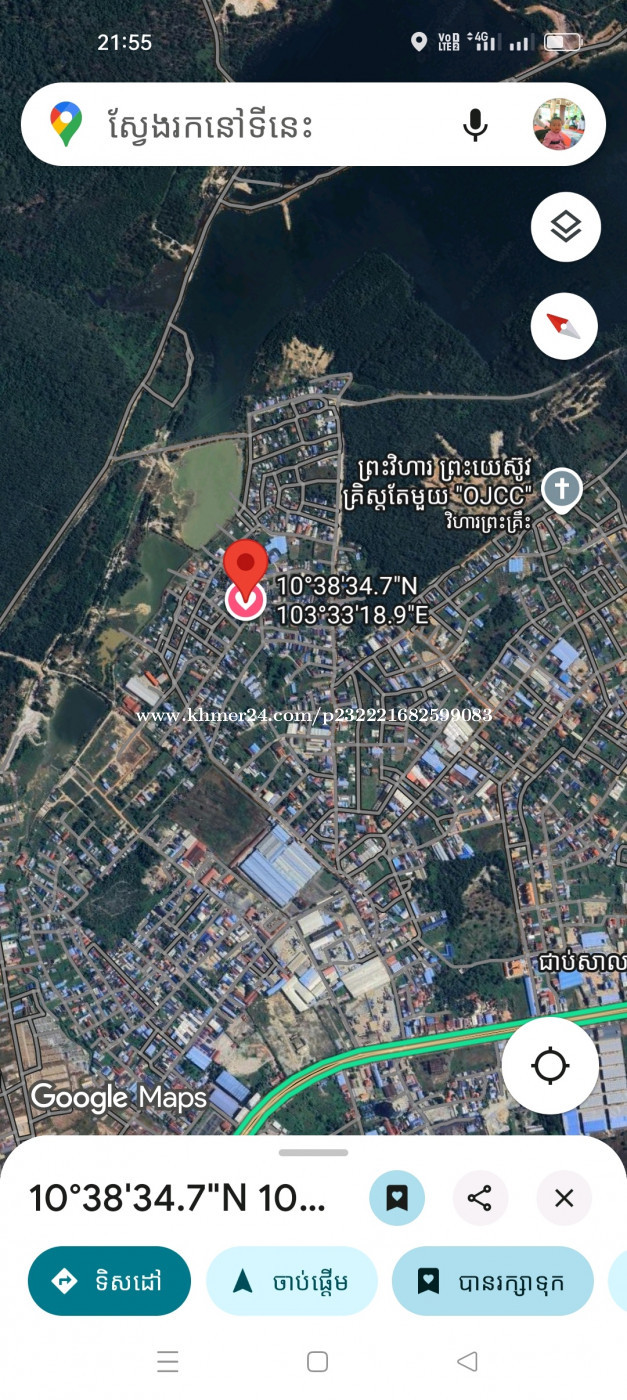Open the OJCC church place marker
627x1400 pixels.
(x=562, y=489)
